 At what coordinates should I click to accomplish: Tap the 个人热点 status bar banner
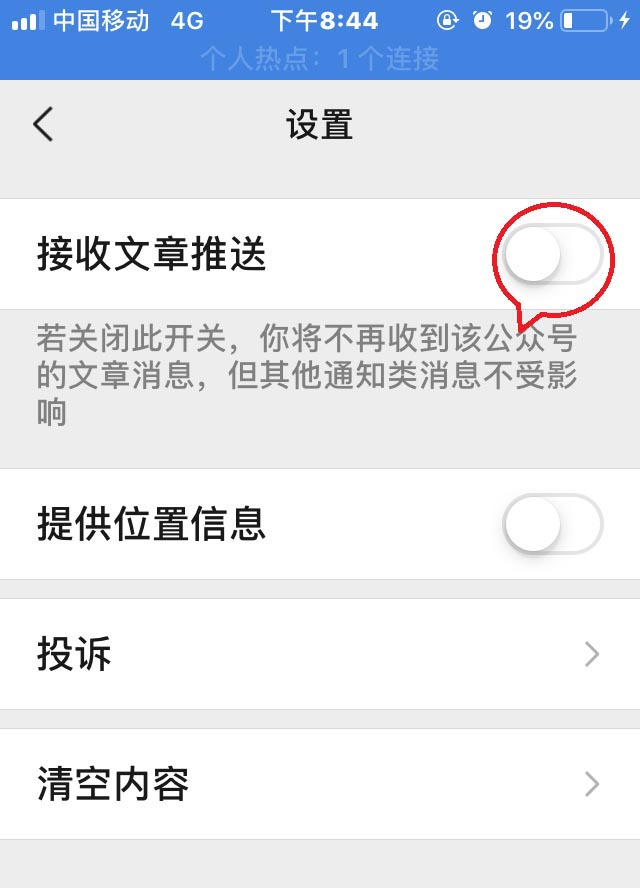[320, 59]
